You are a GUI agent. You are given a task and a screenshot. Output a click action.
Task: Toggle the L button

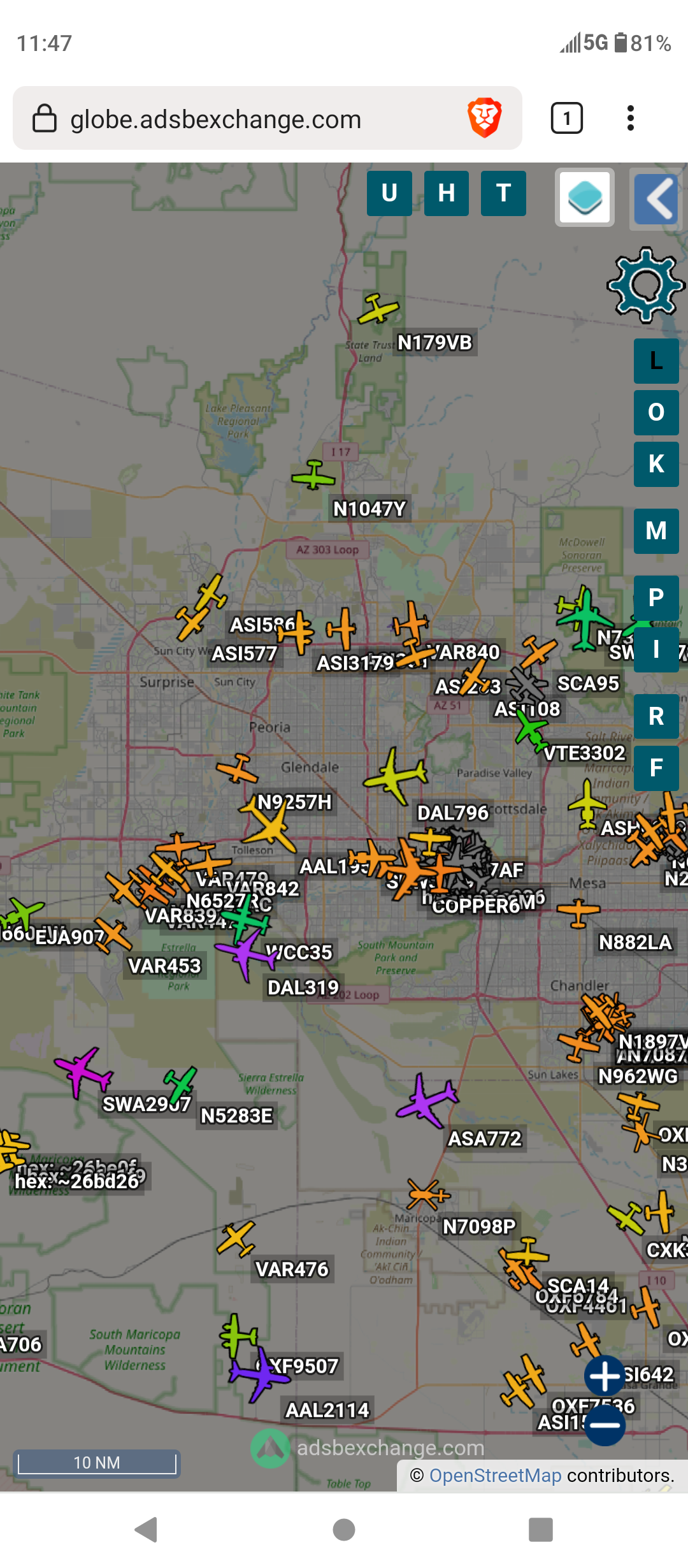tap(656, 361)
